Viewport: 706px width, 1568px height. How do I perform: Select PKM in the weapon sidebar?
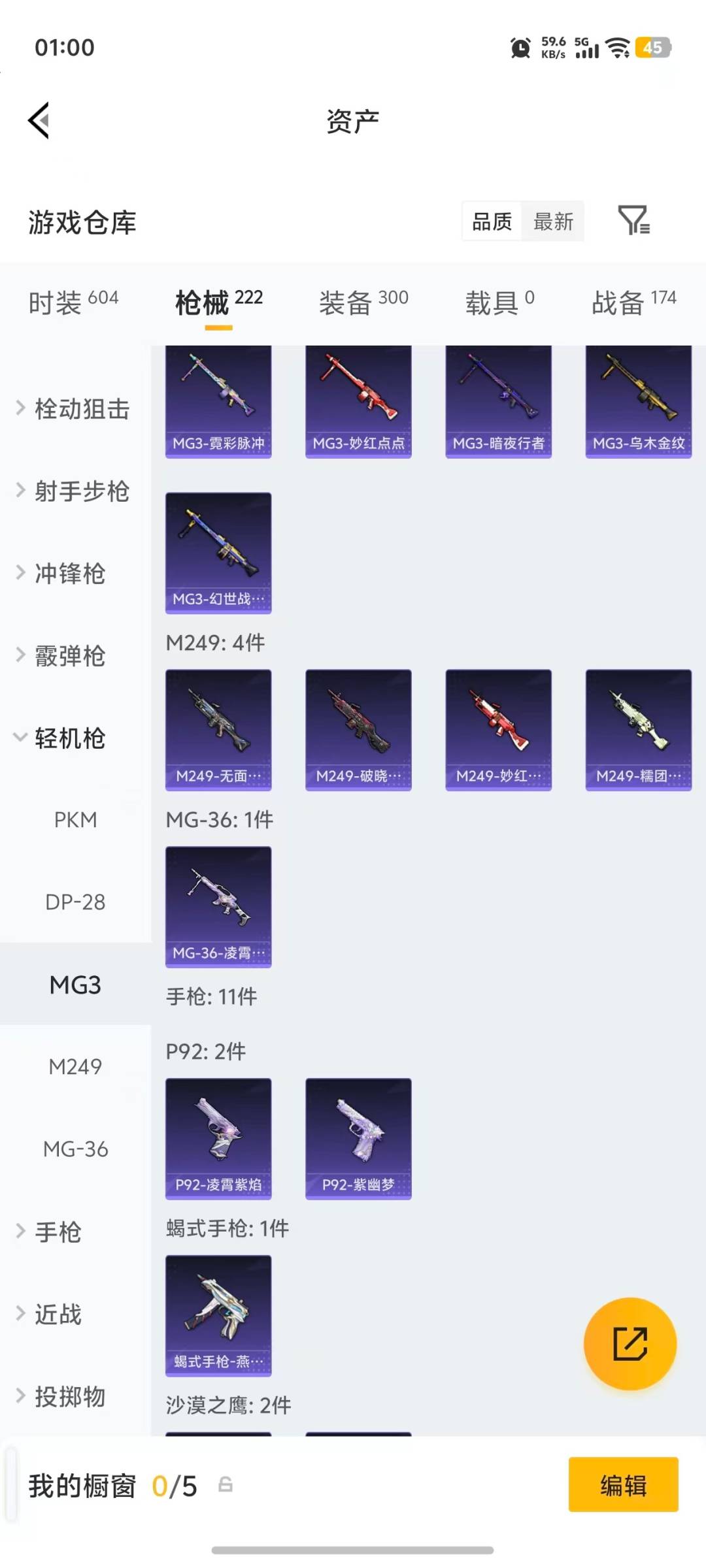pyautogui.click(x=76, y=820)
